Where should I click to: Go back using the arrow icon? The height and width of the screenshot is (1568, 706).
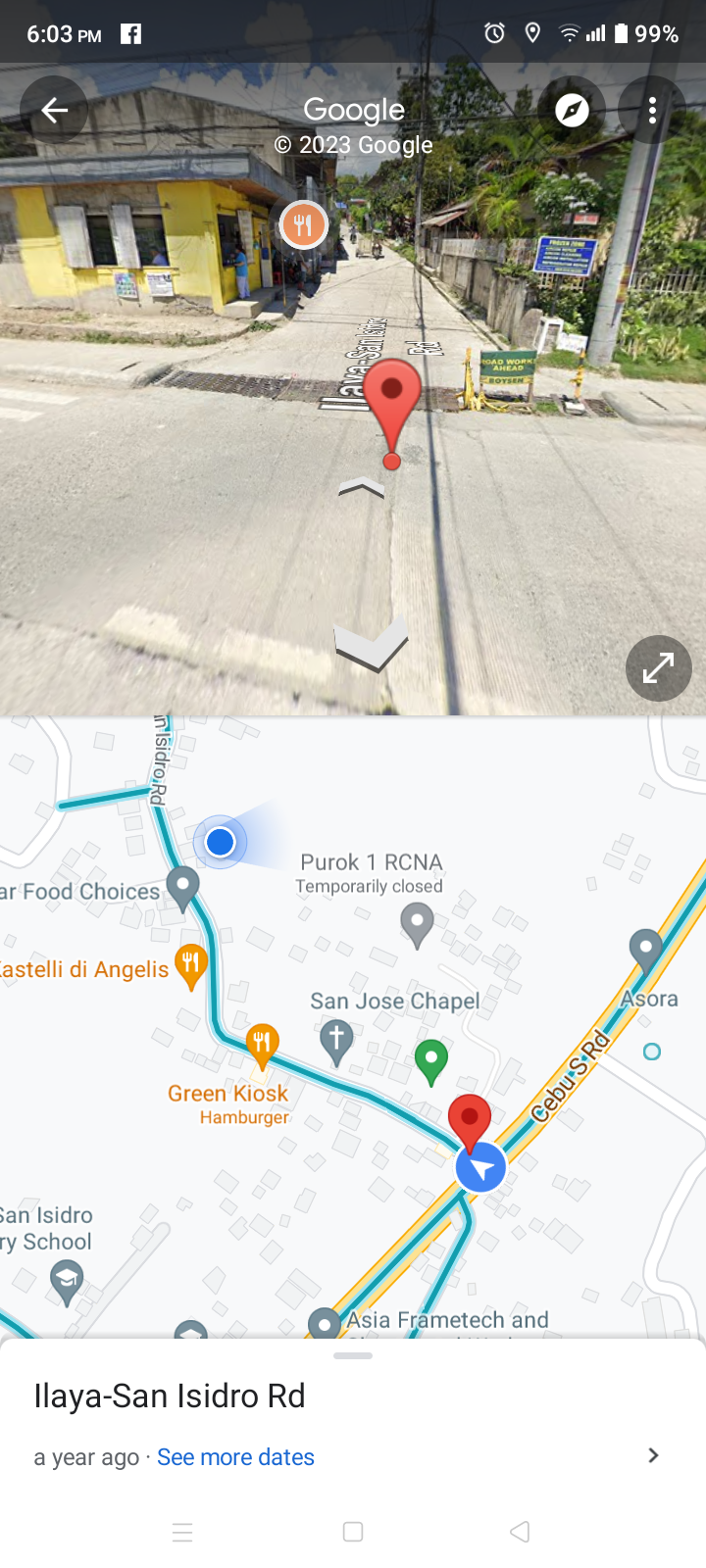click(54, 111)
